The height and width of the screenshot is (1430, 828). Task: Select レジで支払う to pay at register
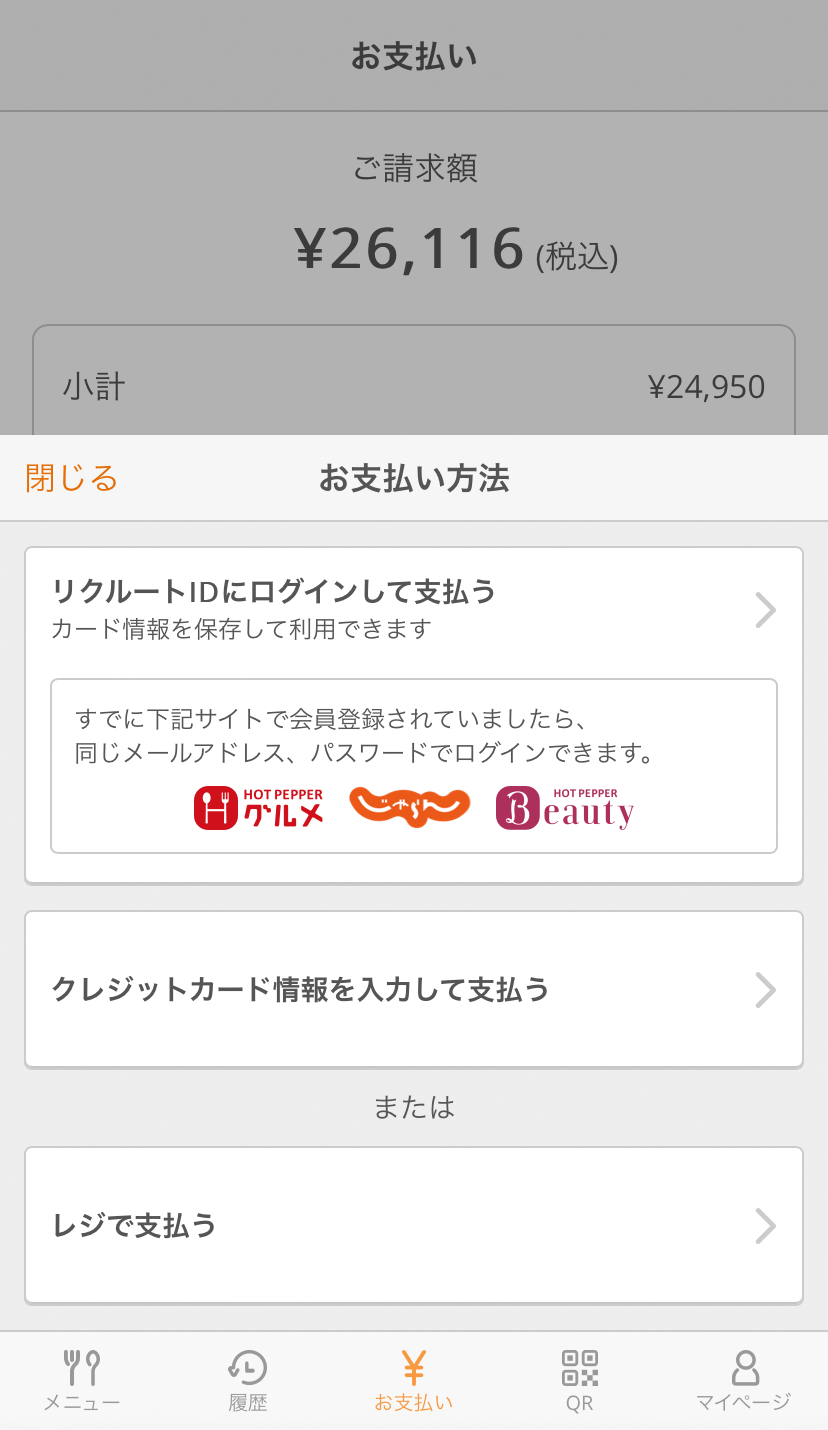414,1225
